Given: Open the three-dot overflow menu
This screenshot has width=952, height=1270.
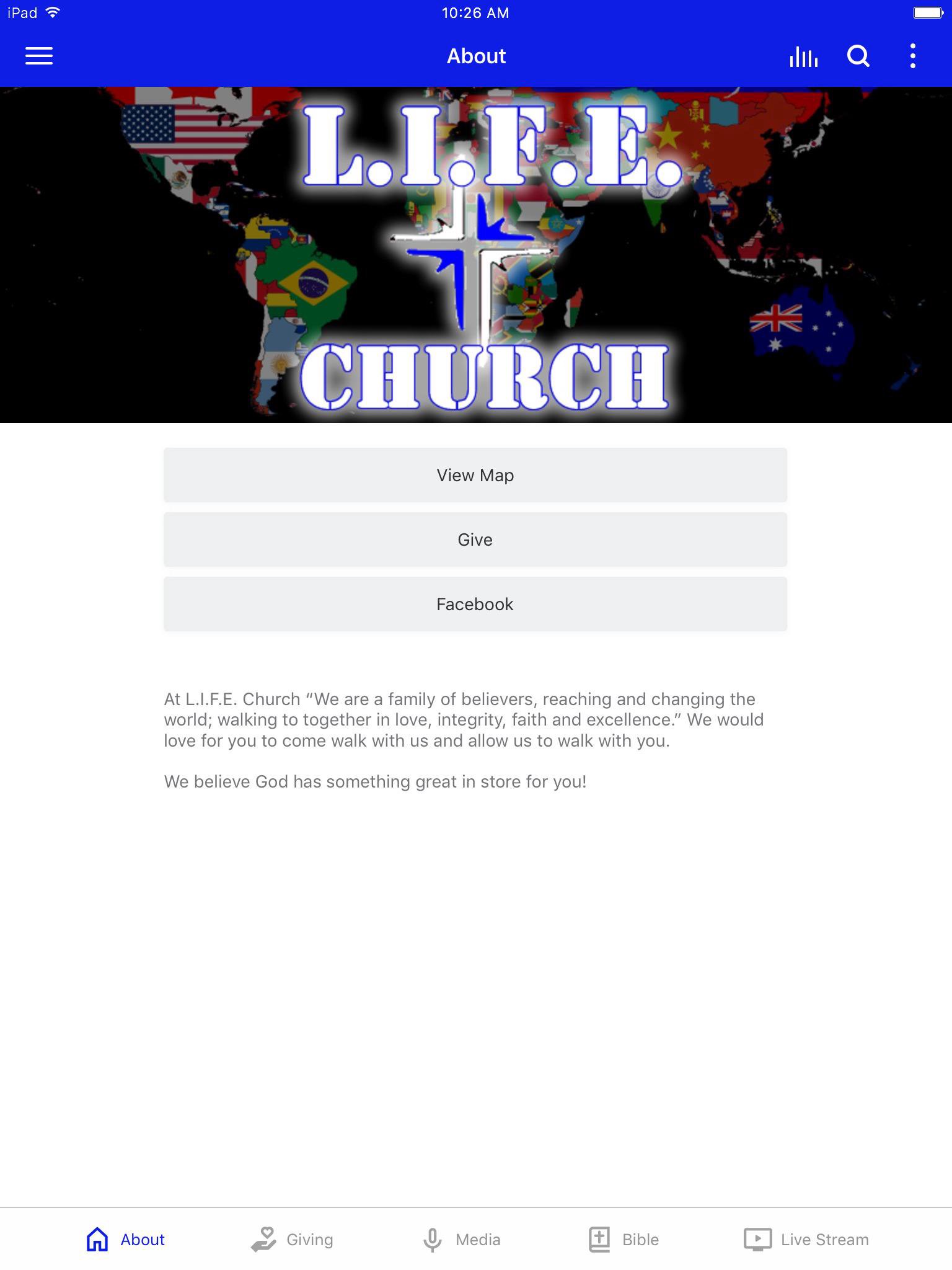Looking at the screenshot, I should pyautogui.click(x=912, y=56).
